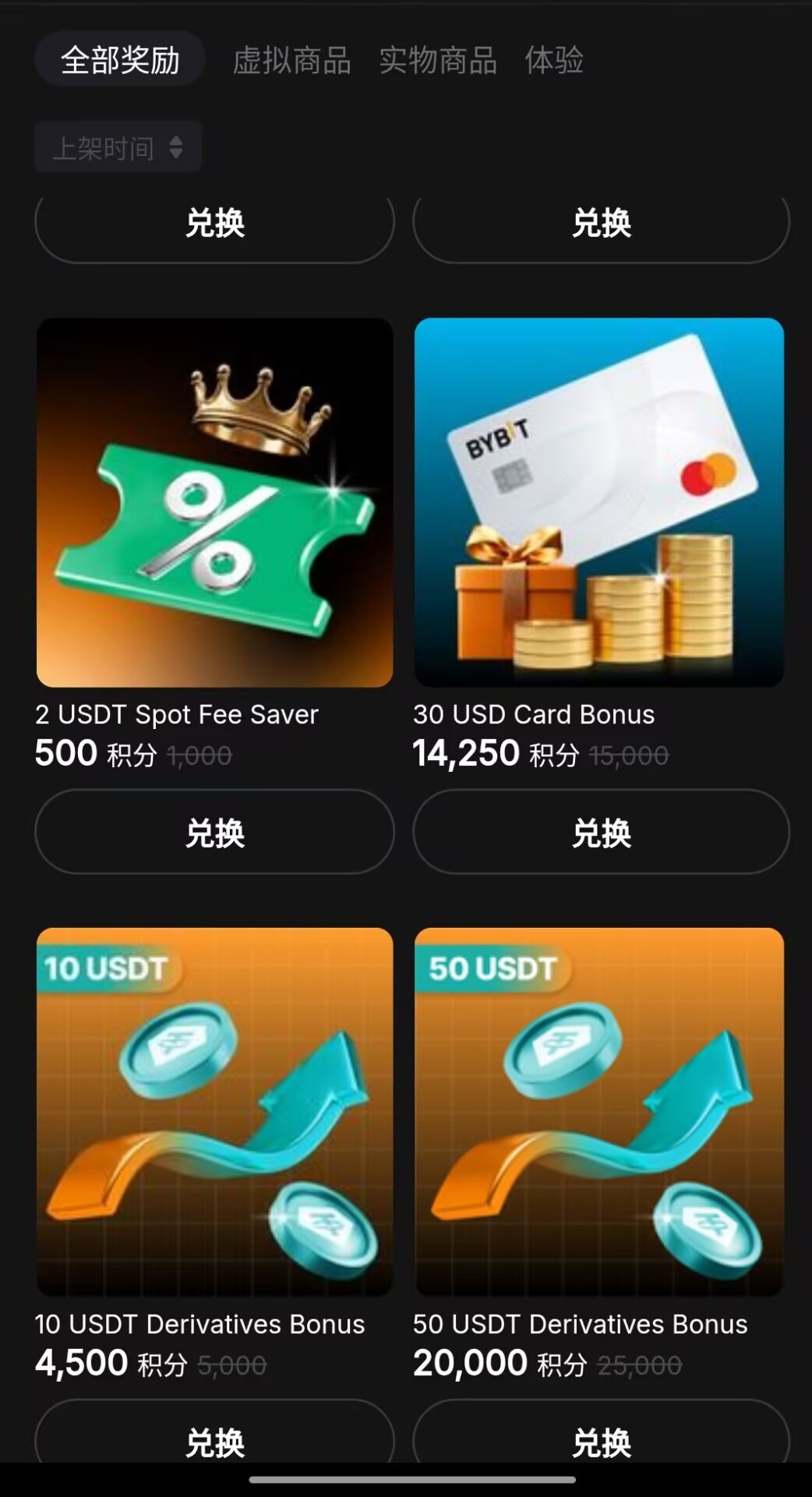Switch to the 实物商品 tab

pos(438,60)
